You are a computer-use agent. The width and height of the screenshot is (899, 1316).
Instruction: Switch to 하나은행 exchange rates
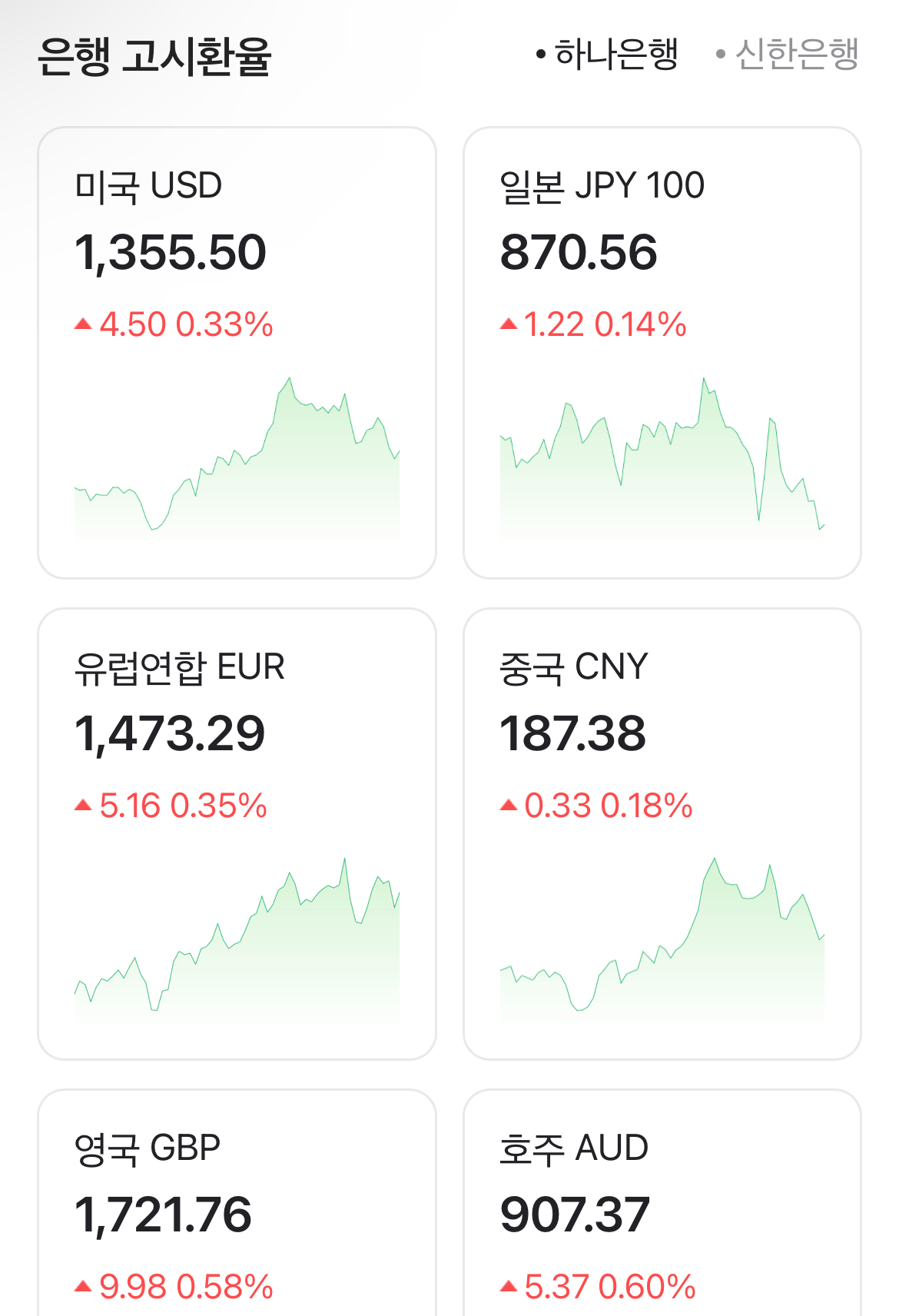point(608,55)
